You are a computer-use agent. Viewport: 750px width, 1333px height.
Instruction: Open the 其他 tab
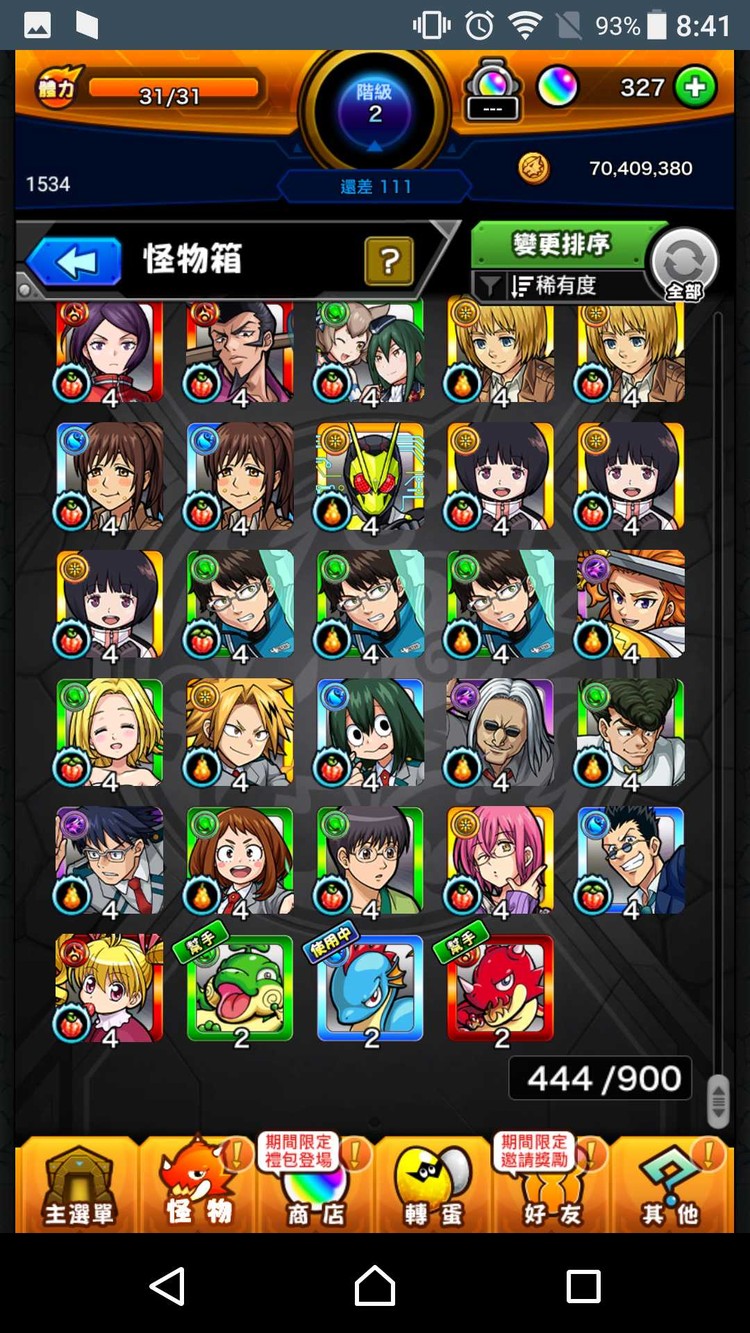669,1188
